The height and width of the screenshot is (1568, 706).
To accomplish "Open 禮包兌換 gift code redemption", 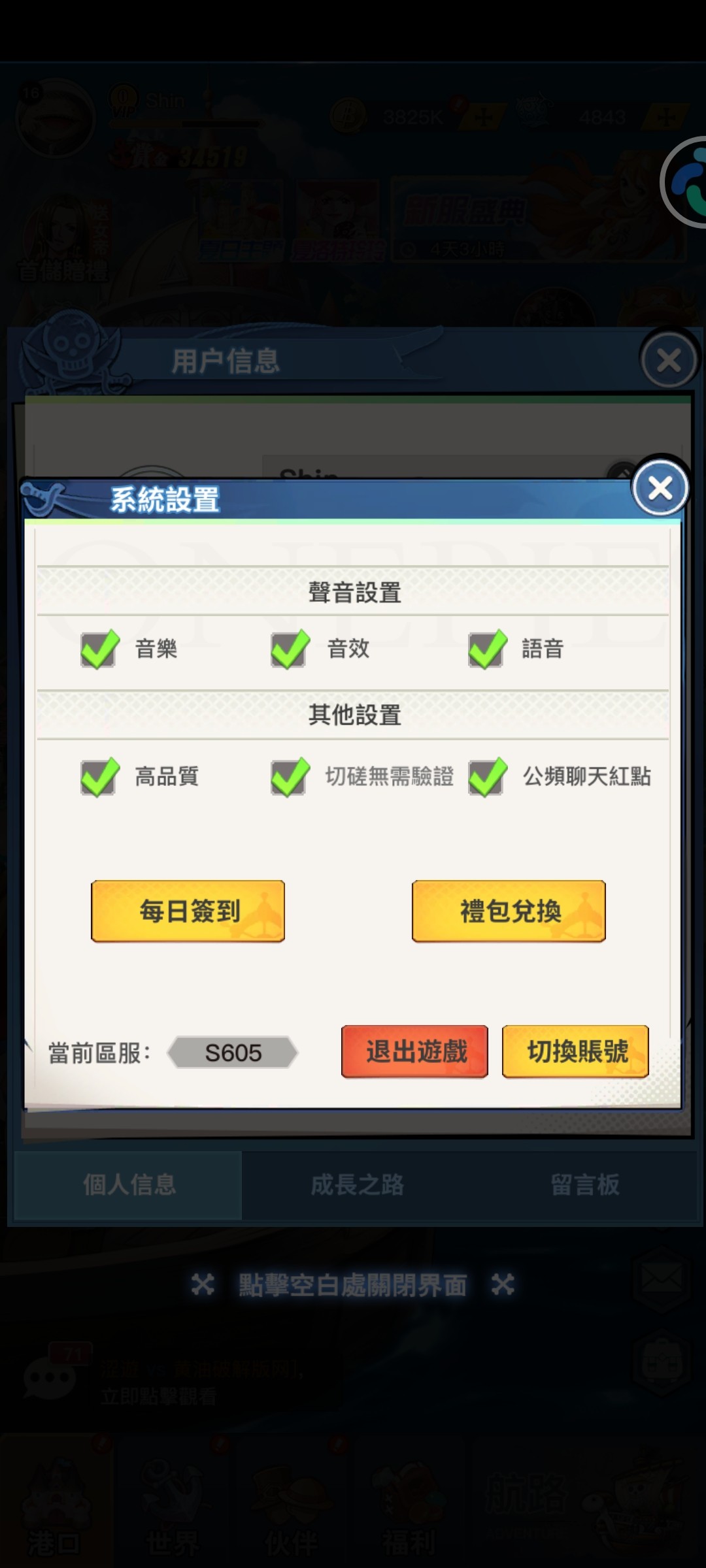I will click(509, 911).
